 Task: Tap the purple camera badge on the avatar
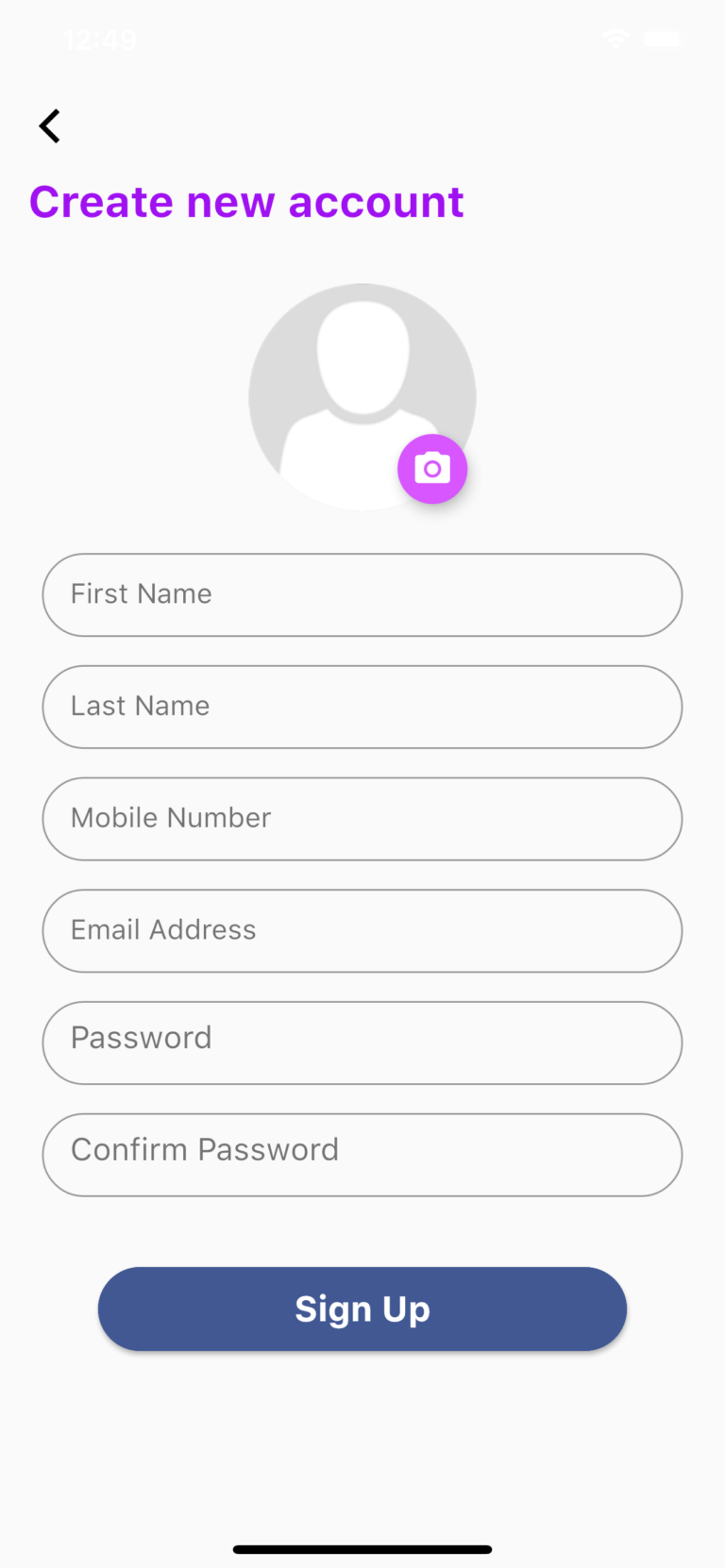(x=432, y=469)
